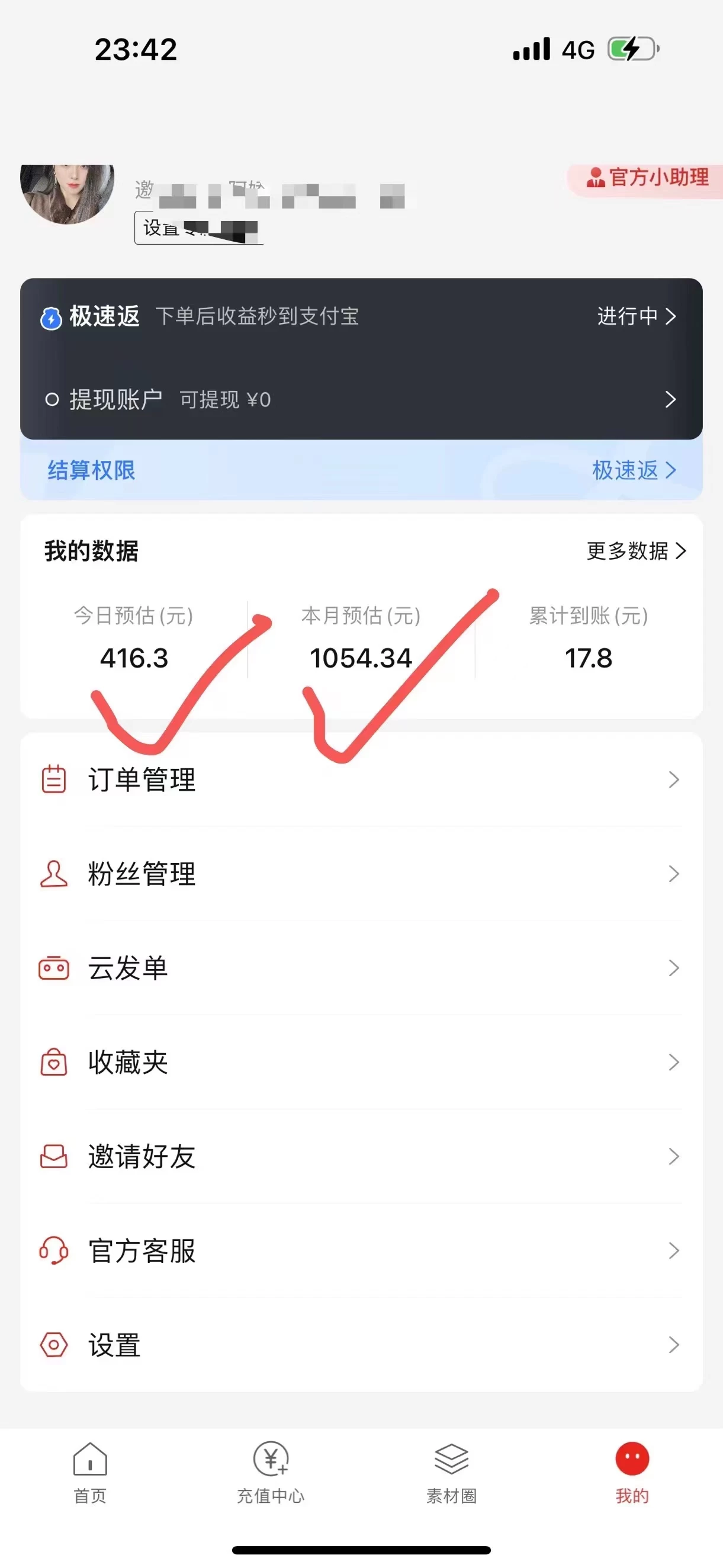点击粉丝管理的人形图标

53,875
